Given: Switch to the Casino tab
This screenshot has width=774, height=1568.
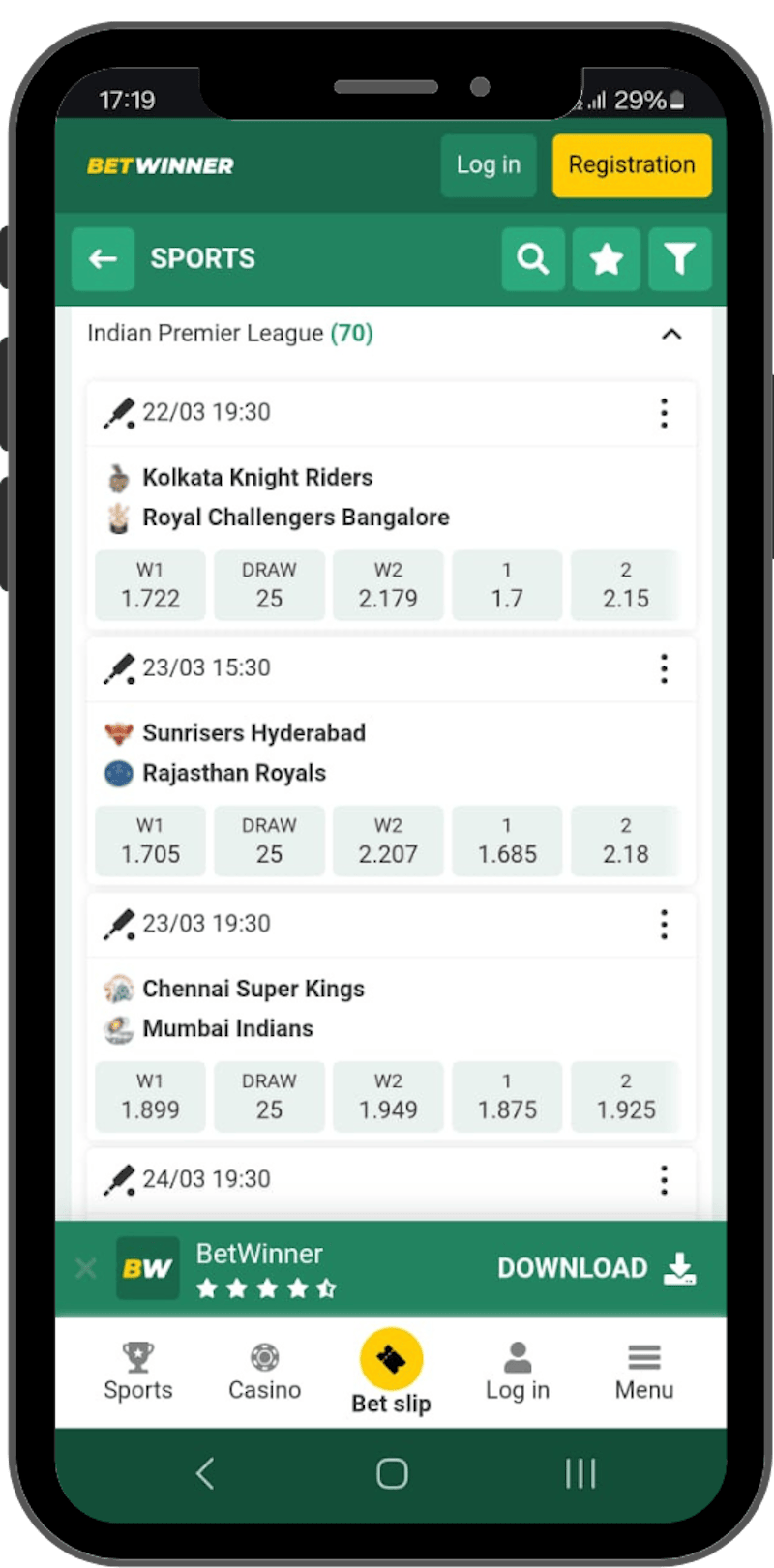Looking at the screenshot, I should point(264,1372).
